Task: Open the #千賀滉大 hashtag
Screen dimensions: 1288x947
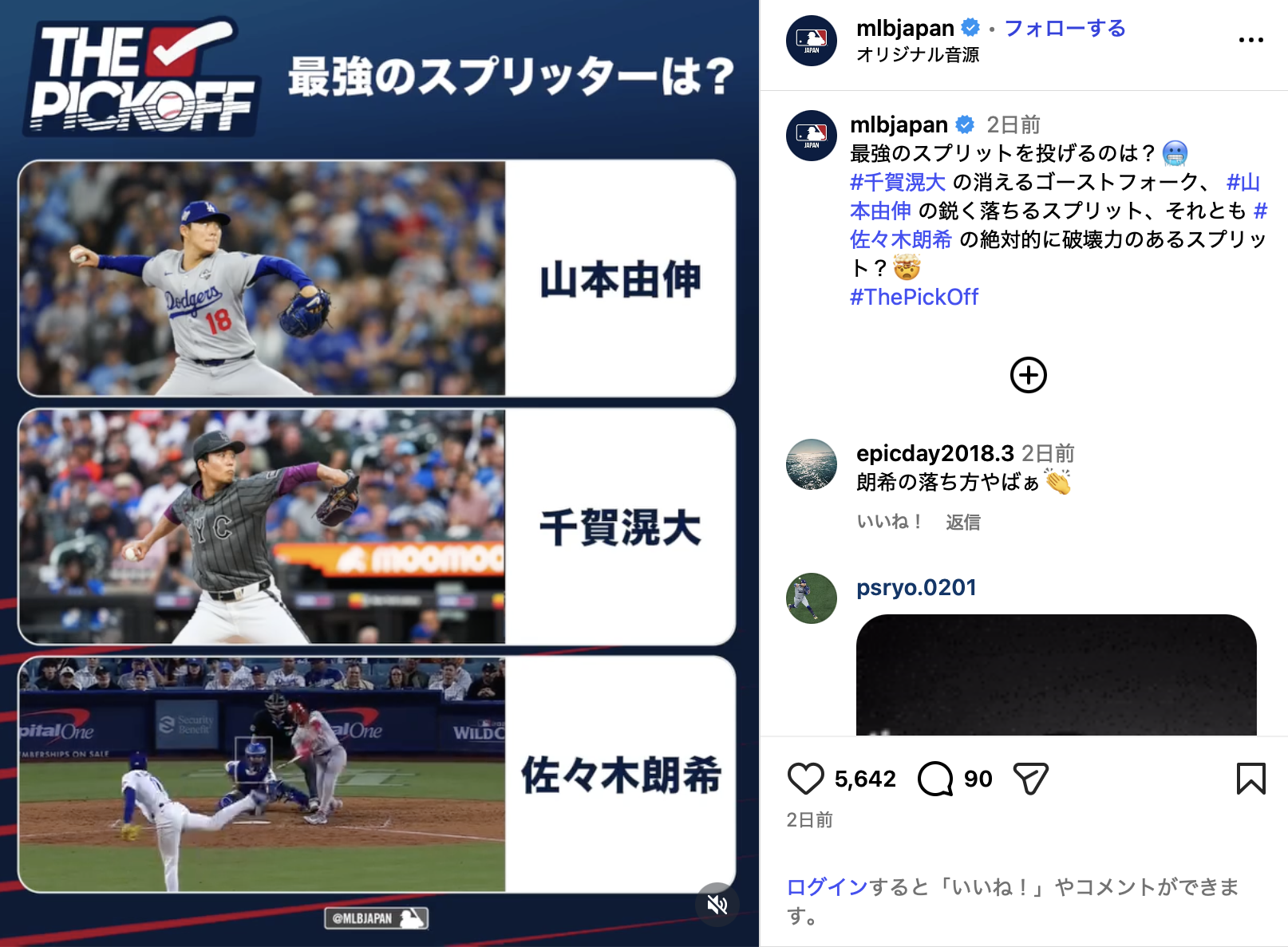Action: pyautogui.click(x=898, y=183)
